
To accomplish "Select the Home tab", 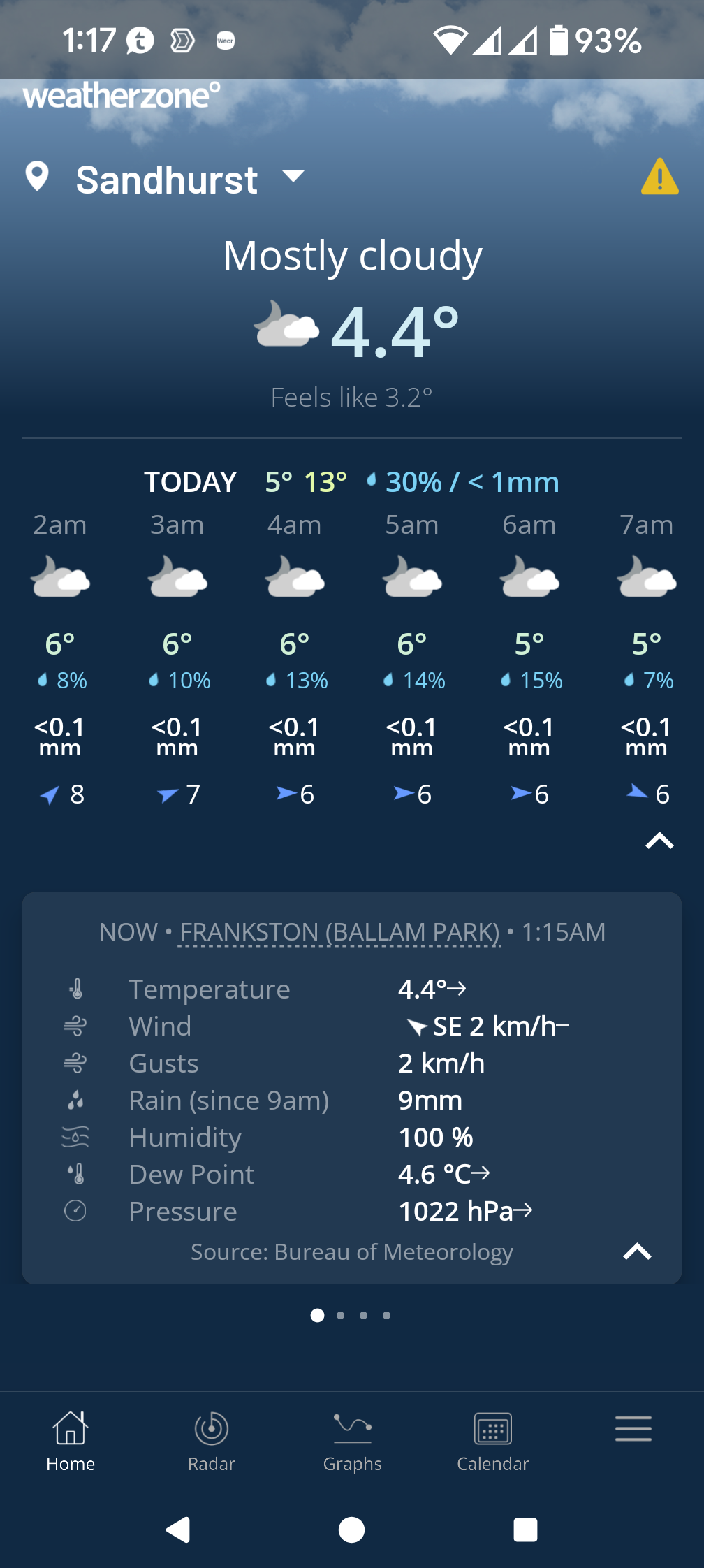I will (71, 1441).
